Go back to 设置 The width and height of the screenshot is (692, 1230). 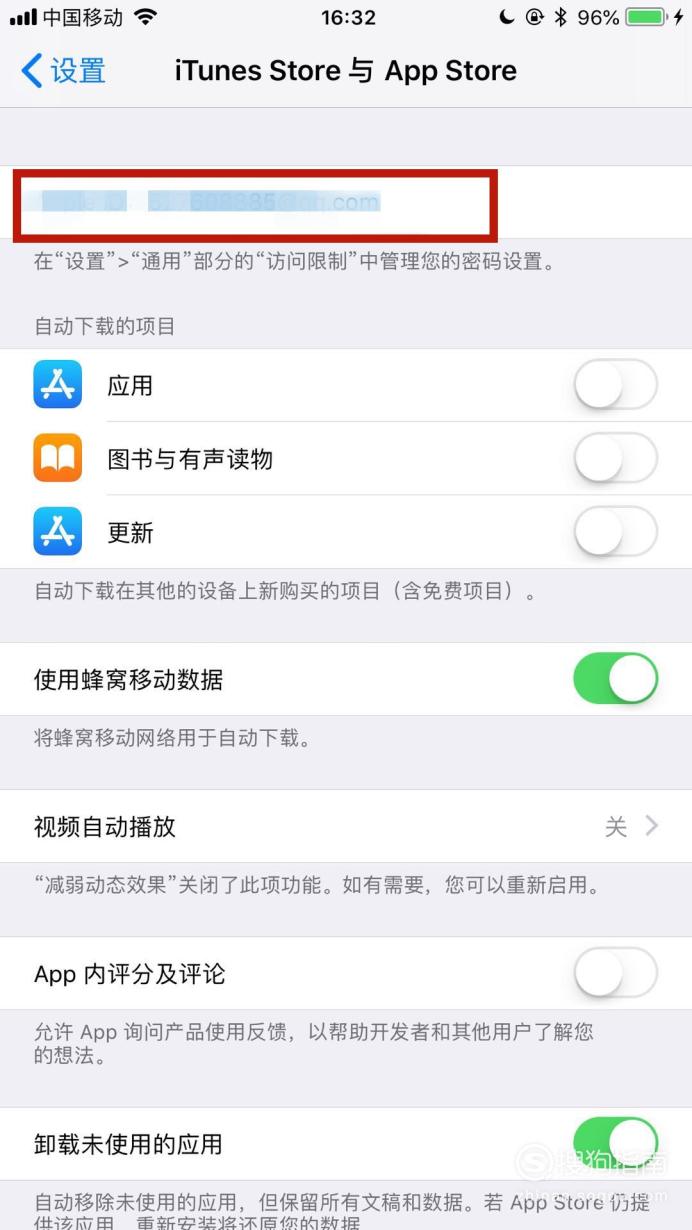point(63,71)
